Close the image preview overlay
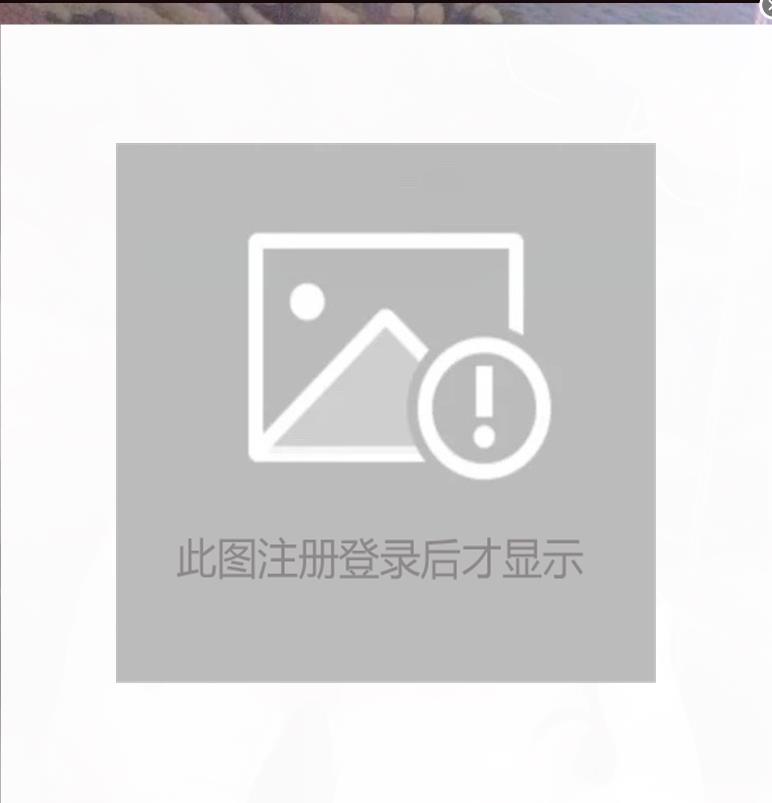 (x=767, y=7)
